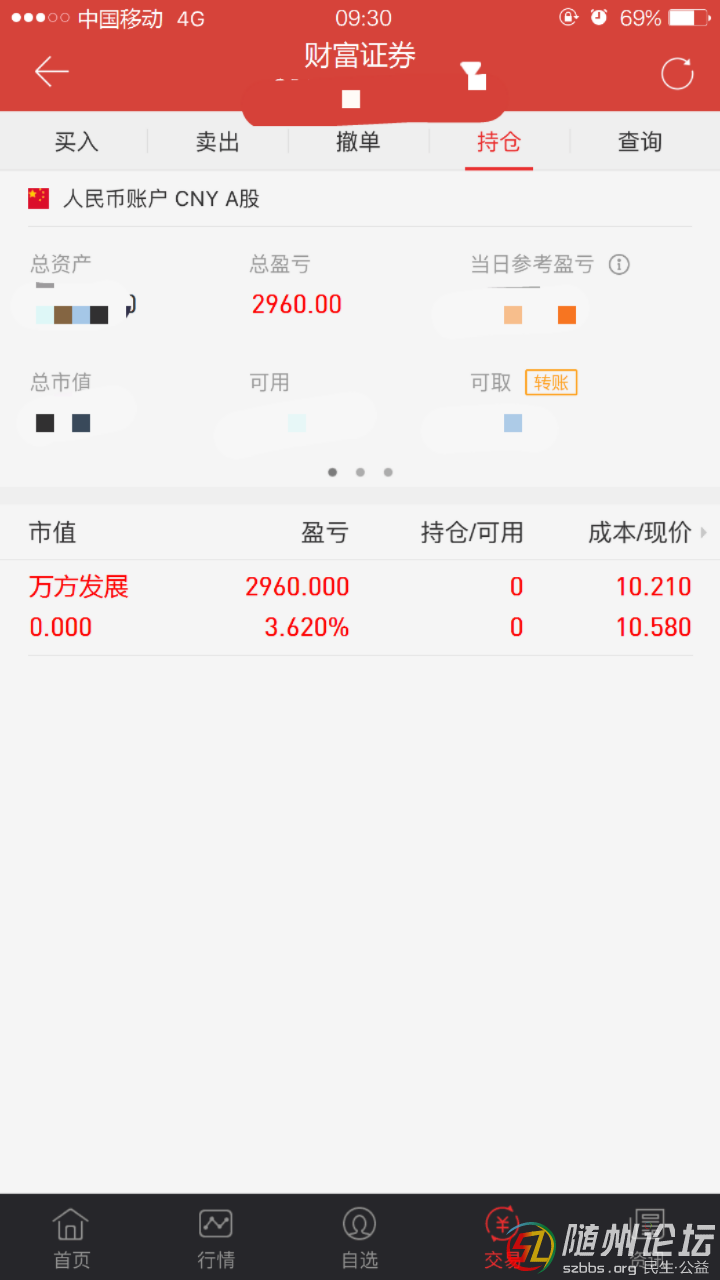720x1280 pixels.
Task: Go back using the arrow icon
Action: [x=51, y=71]
